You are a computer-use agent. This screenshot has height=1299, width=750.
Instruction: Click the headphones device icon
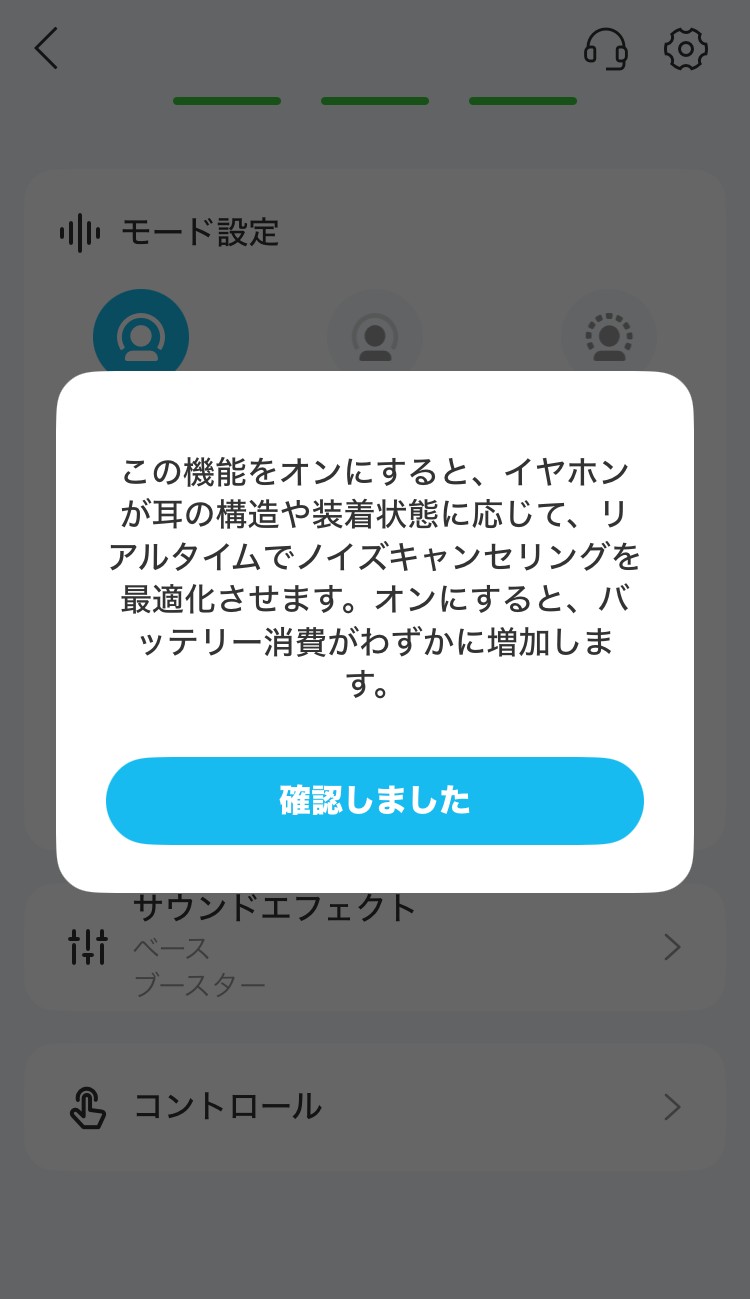click(608, 49)
